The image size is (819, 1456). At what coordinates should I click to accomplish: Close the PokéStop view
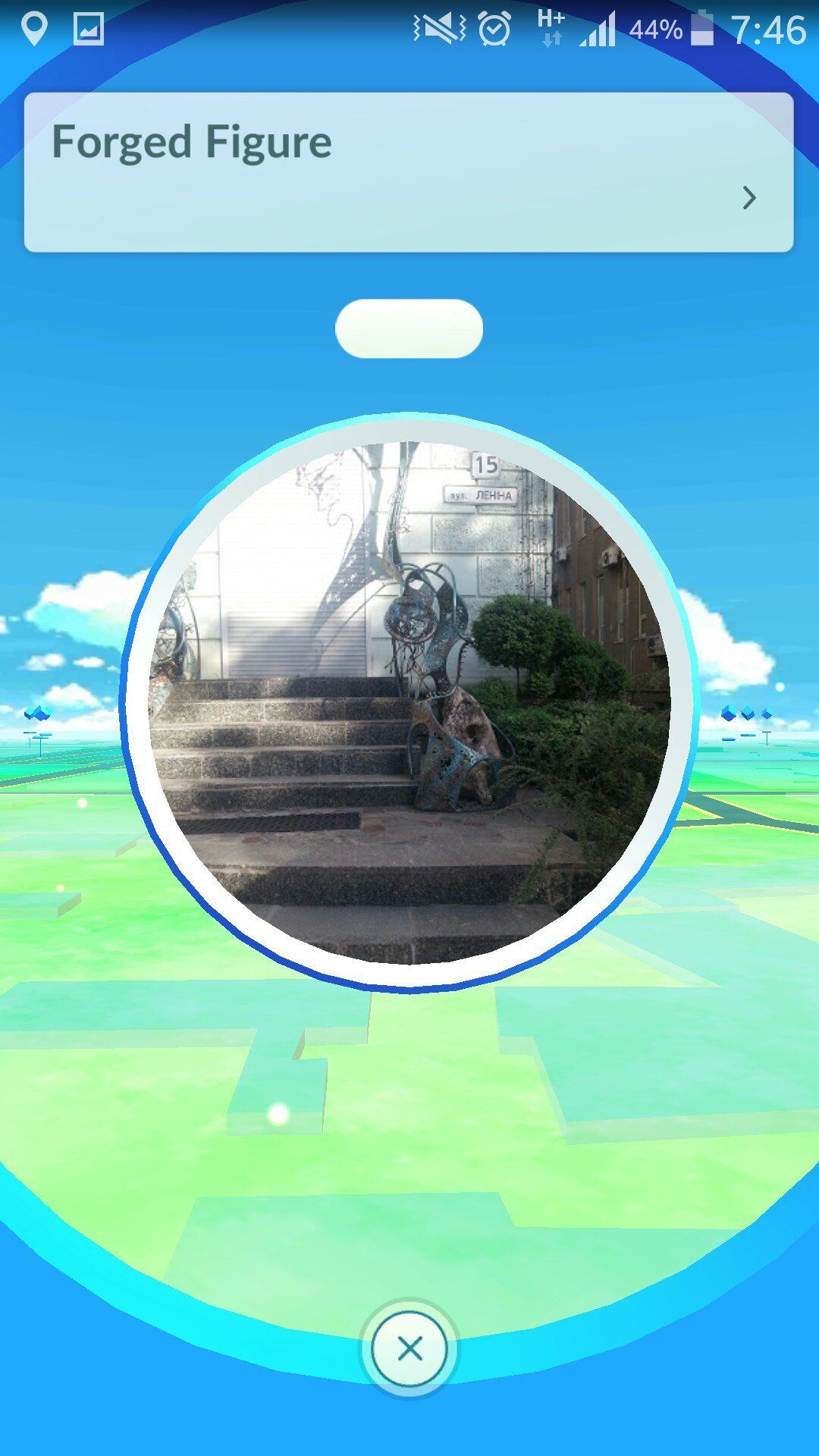click(409, 1349)
